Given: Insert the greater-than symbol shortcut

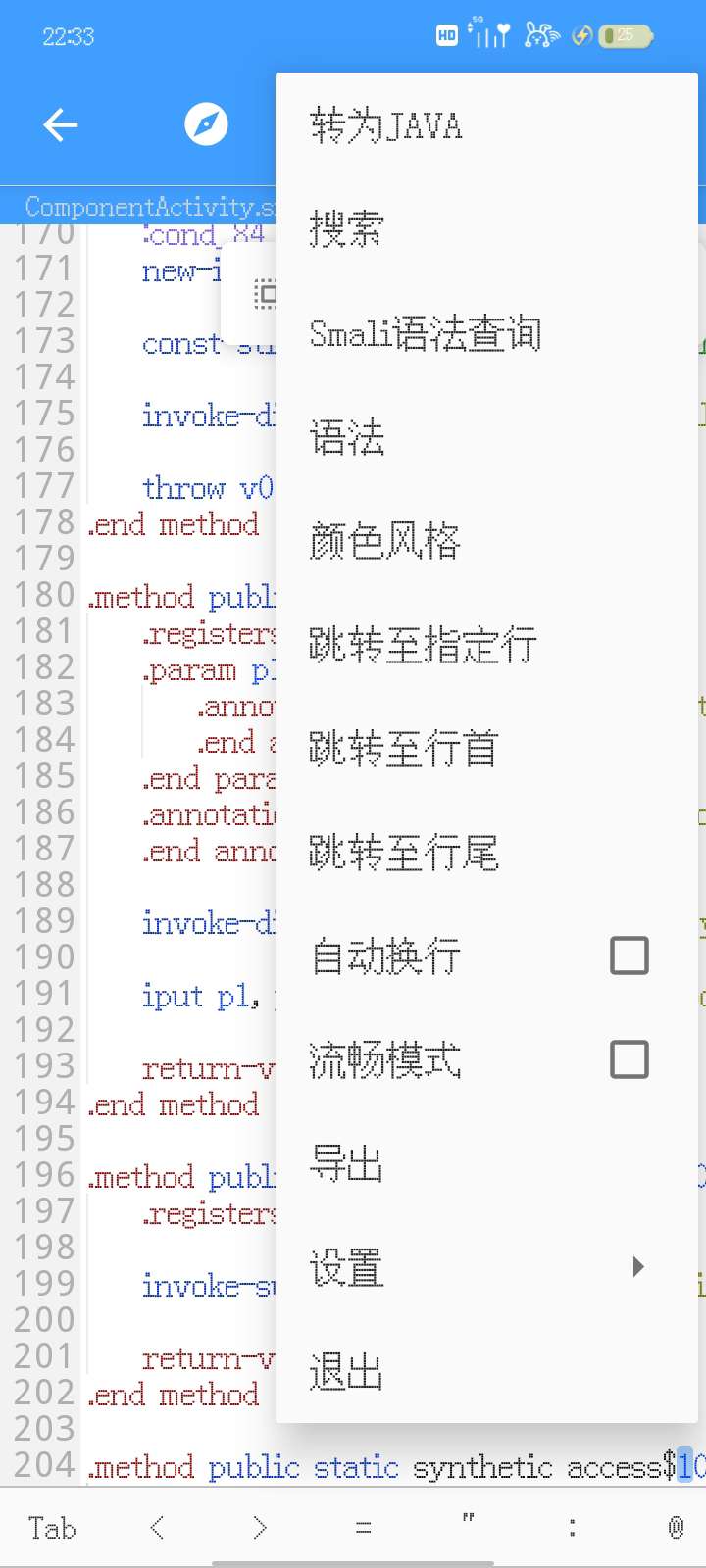Looking at the screenshot, I should point(260,1528).
